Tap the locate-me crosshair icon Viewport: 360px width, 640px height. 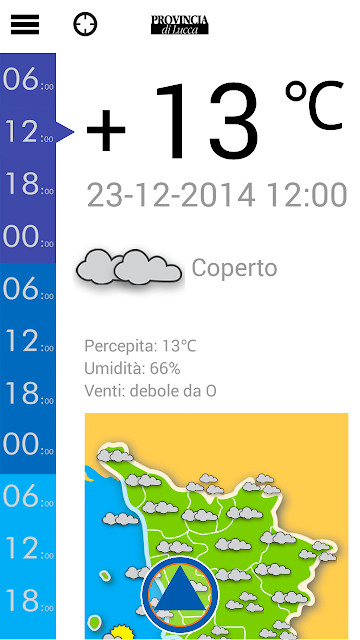[85, 24]
